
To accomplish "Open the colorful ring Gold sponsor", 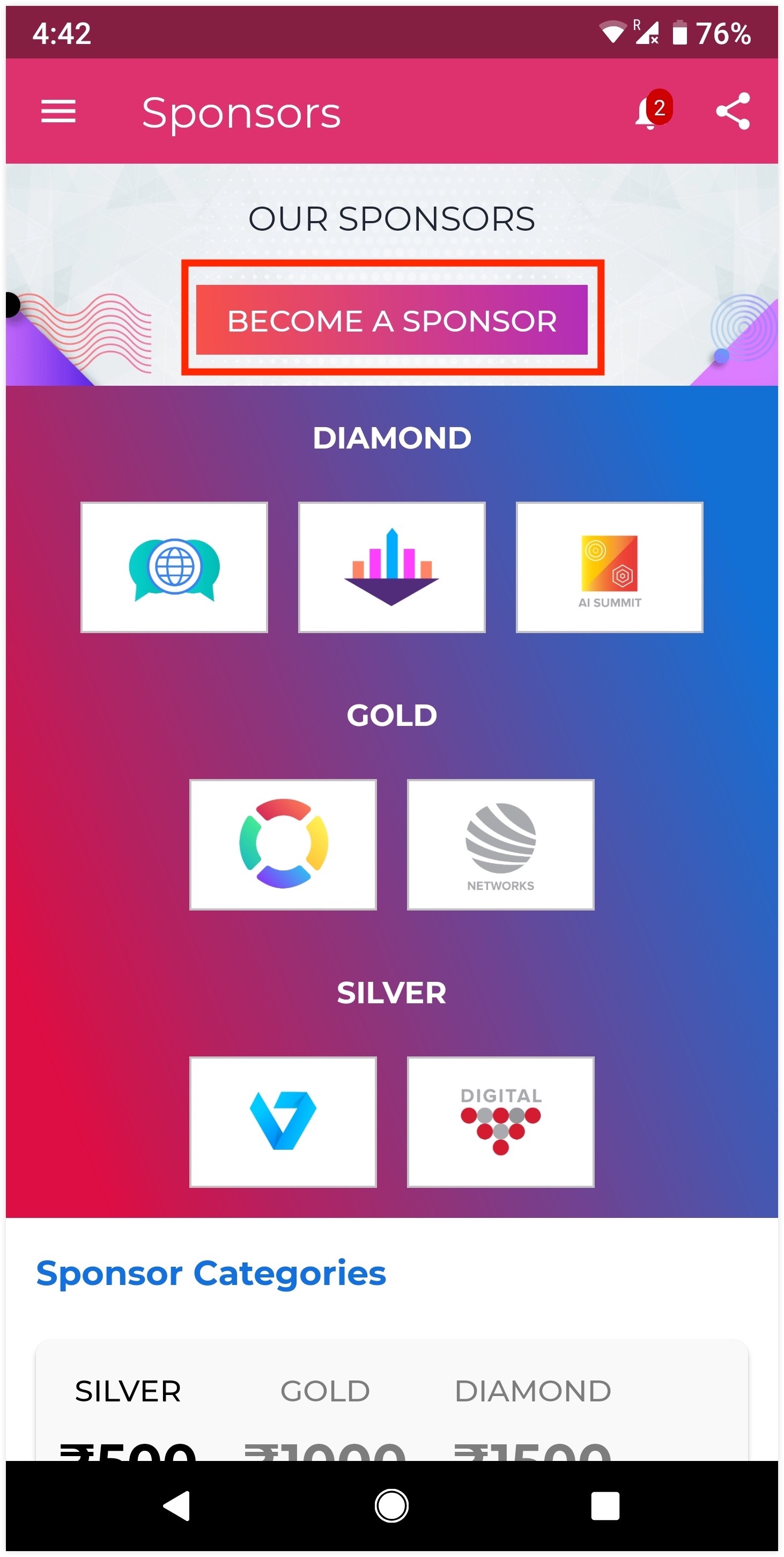I will click(x=283, y=844).
